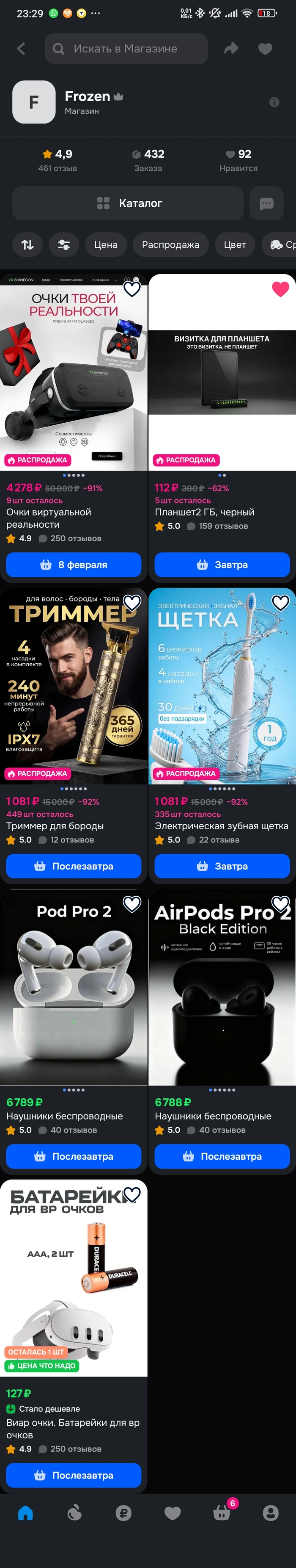Open the sort options icon

point(28,245)
